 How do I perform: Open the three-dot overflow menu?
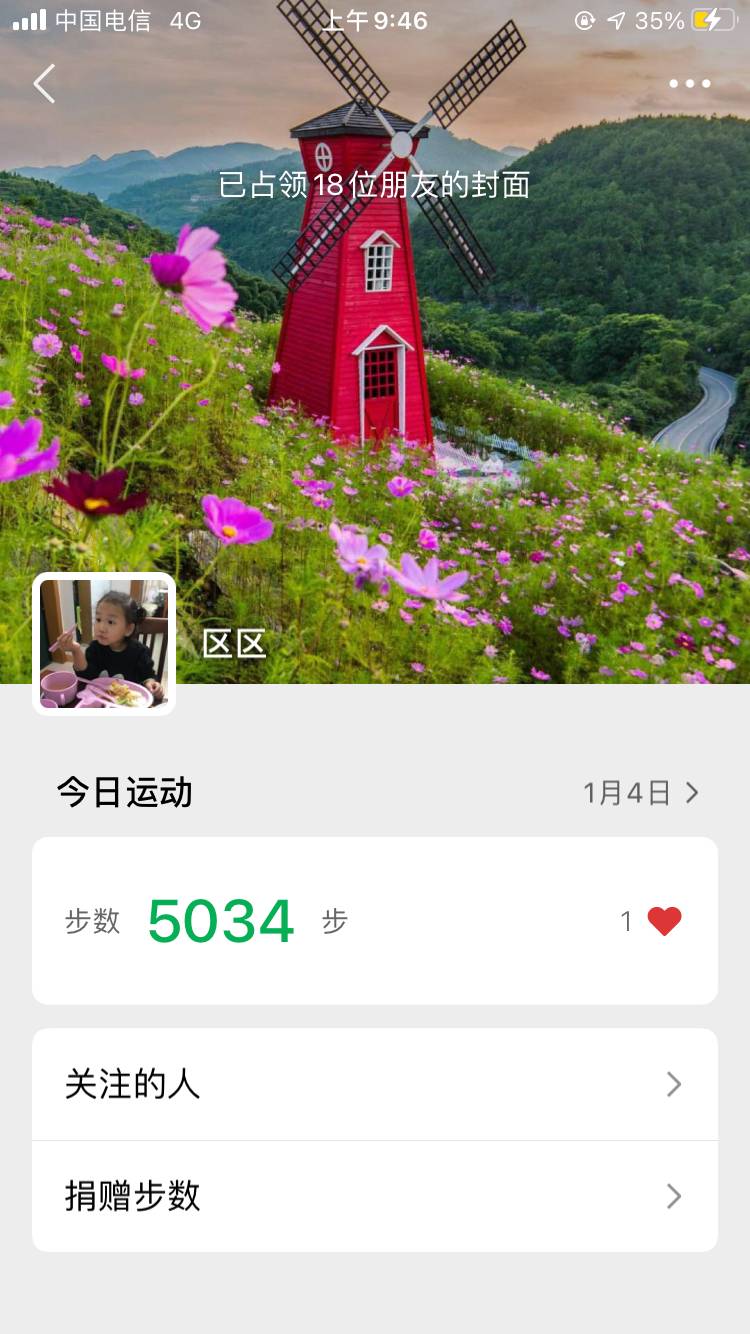(x=690, y=84)
